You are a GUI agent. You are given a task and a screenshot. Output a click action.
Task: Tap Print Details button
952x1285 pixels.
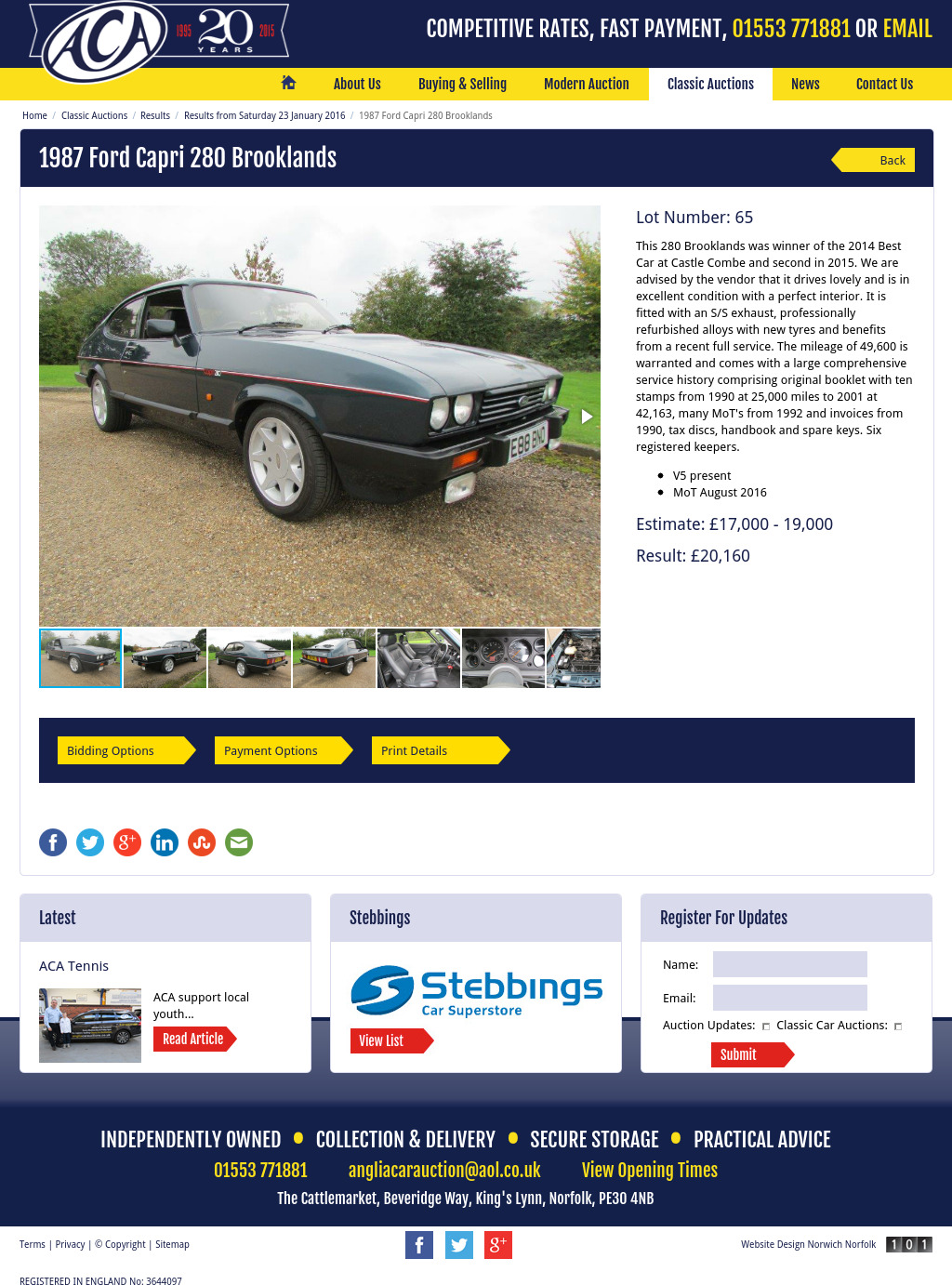[435, 750]
